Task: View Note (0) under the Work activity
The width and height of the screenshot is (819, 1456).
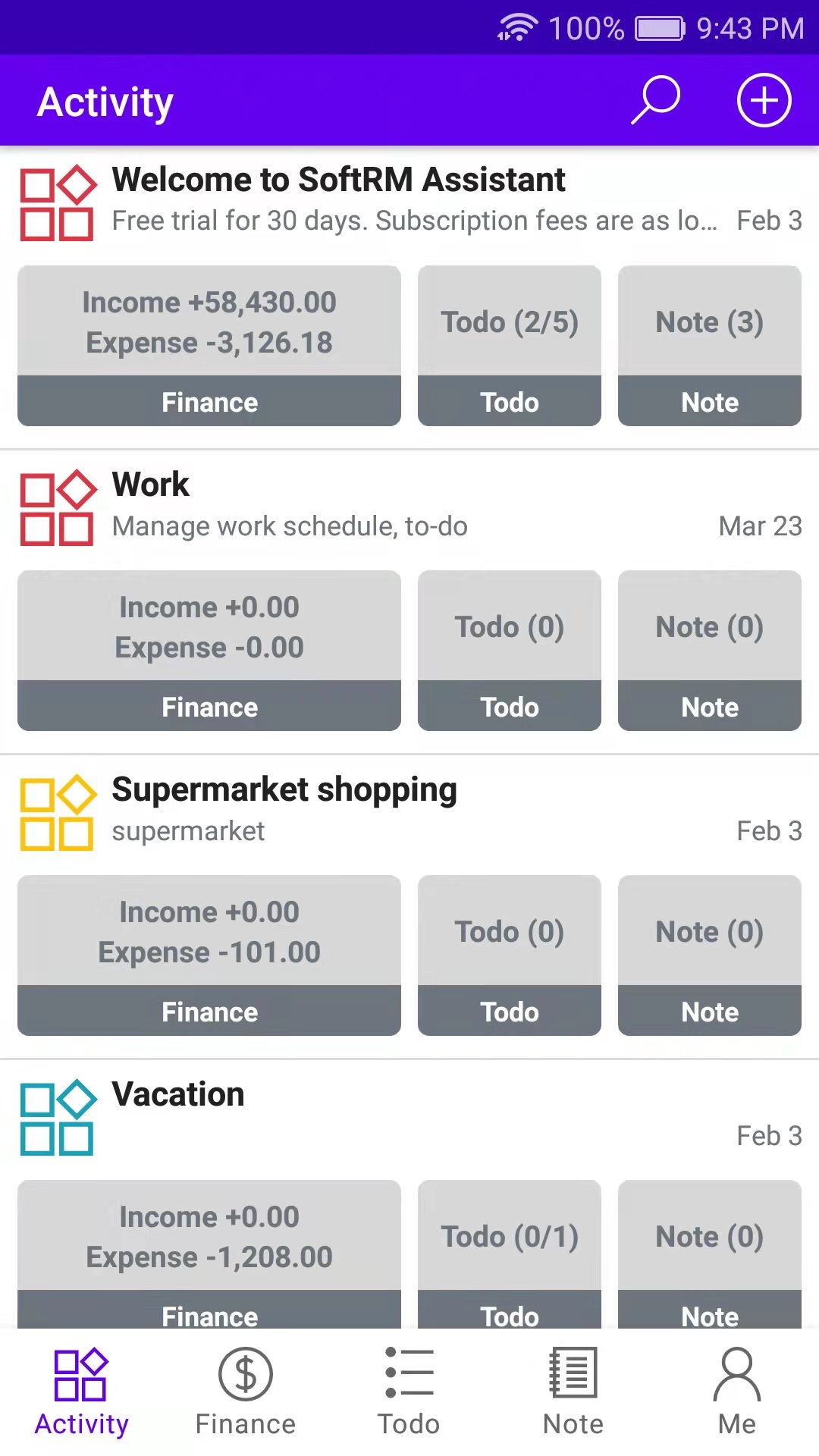Action: tap(709, 651)
